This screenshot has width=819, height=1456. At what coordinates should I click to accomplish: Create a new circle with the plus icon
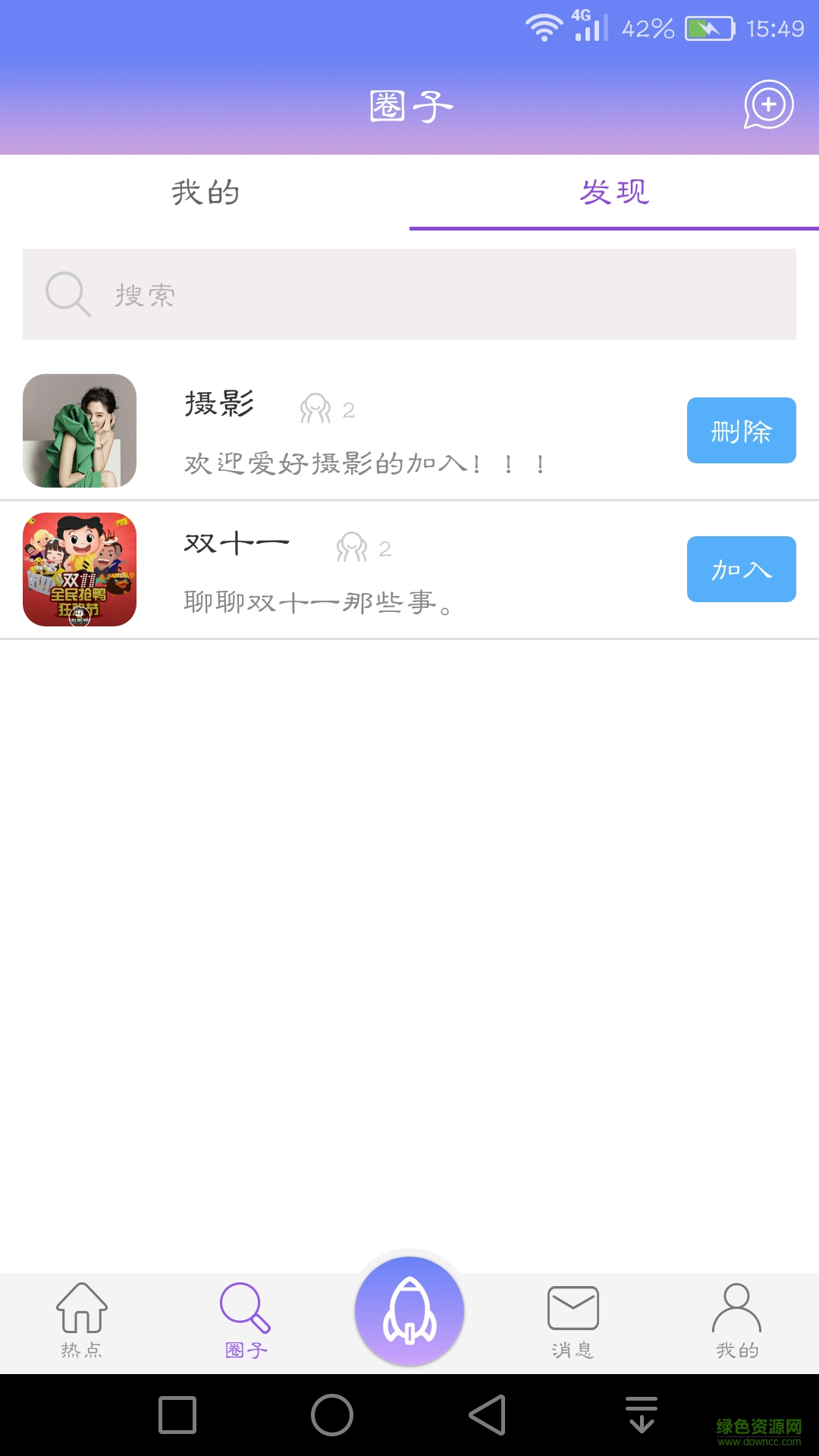click(x=768, y=105)
